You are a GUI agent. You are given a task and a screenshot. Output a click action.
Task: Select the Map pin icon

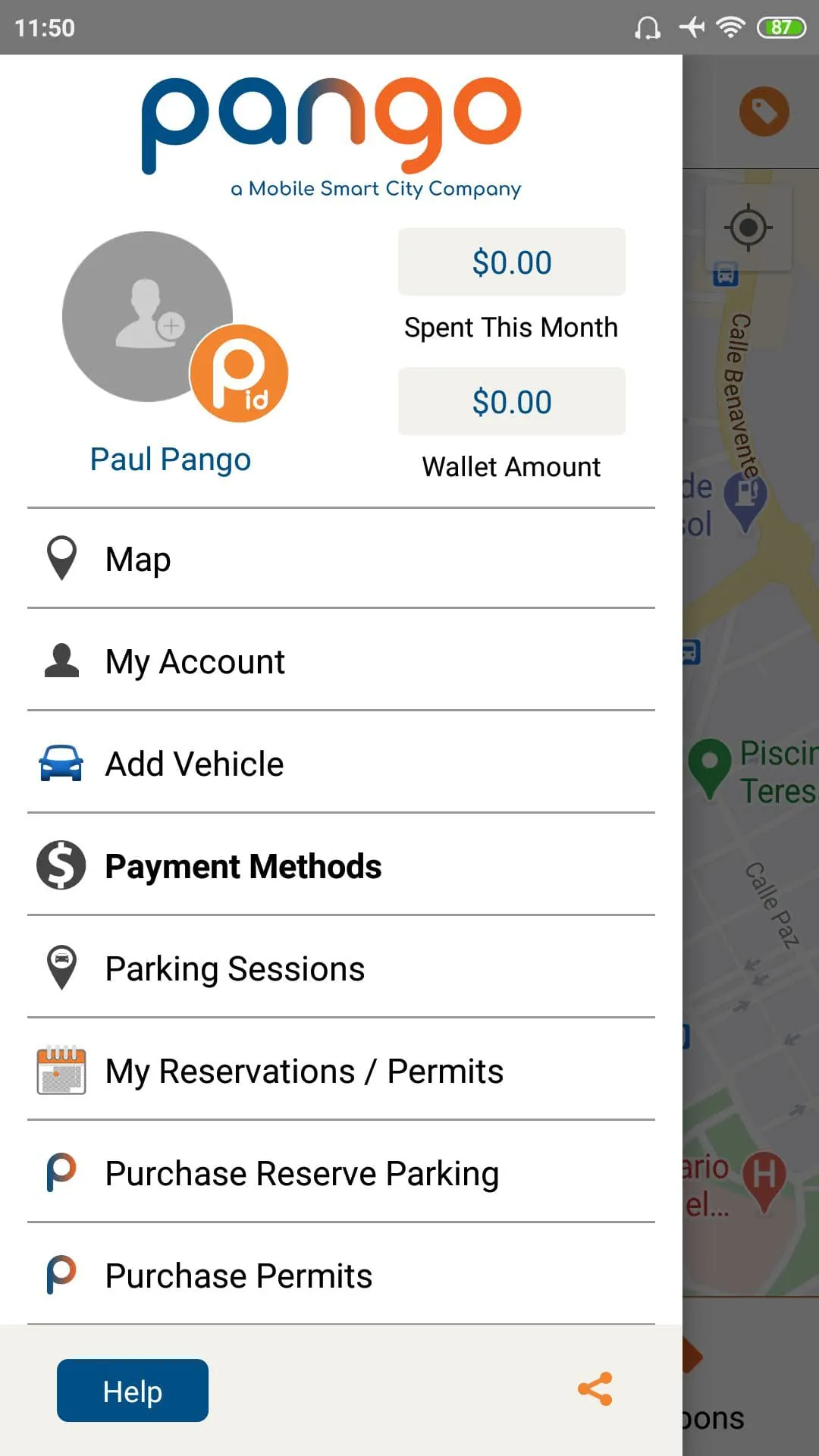(x=60, y=558)
